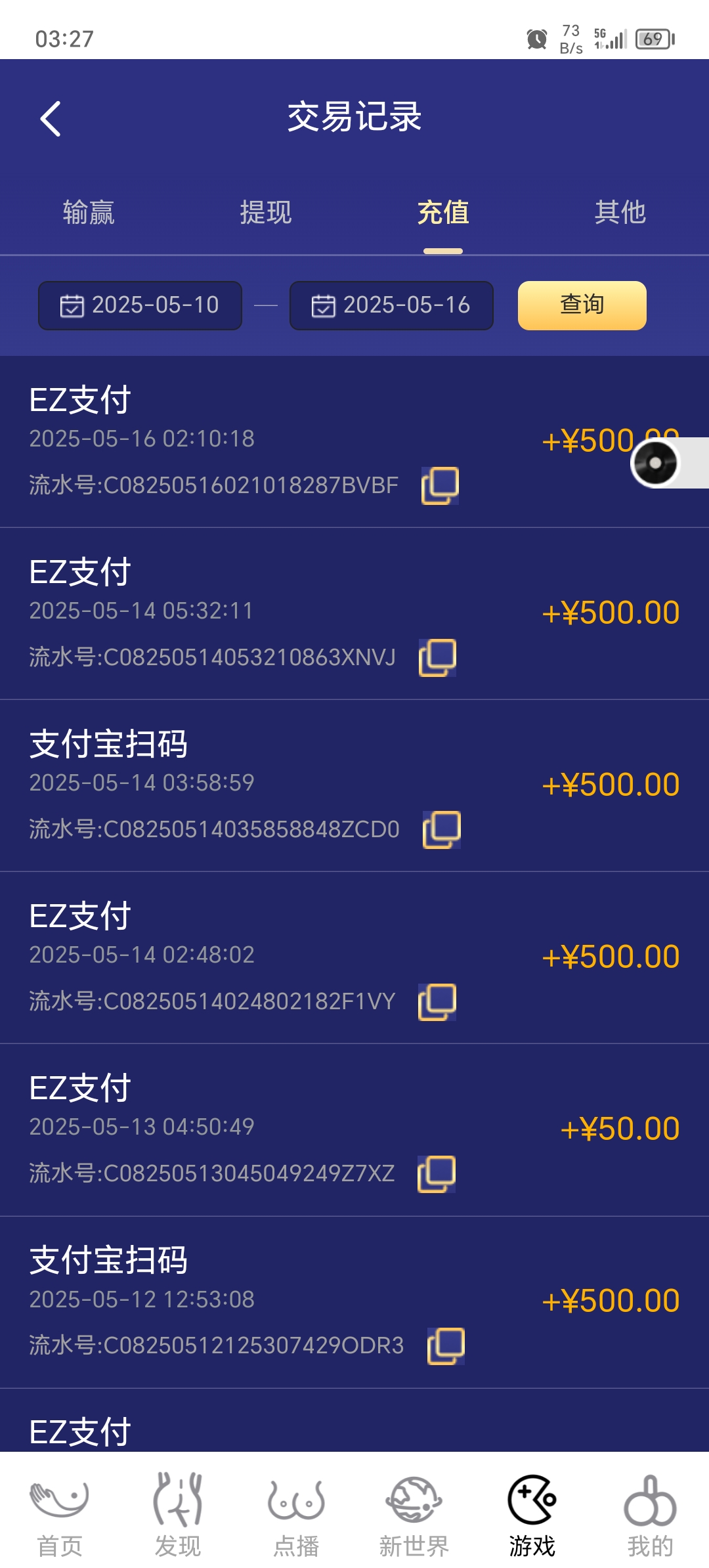Copy the 支付宝扫码 order number ending ZCD0
This screenshot has width=709, height=1568.
(x=441, y=829)
